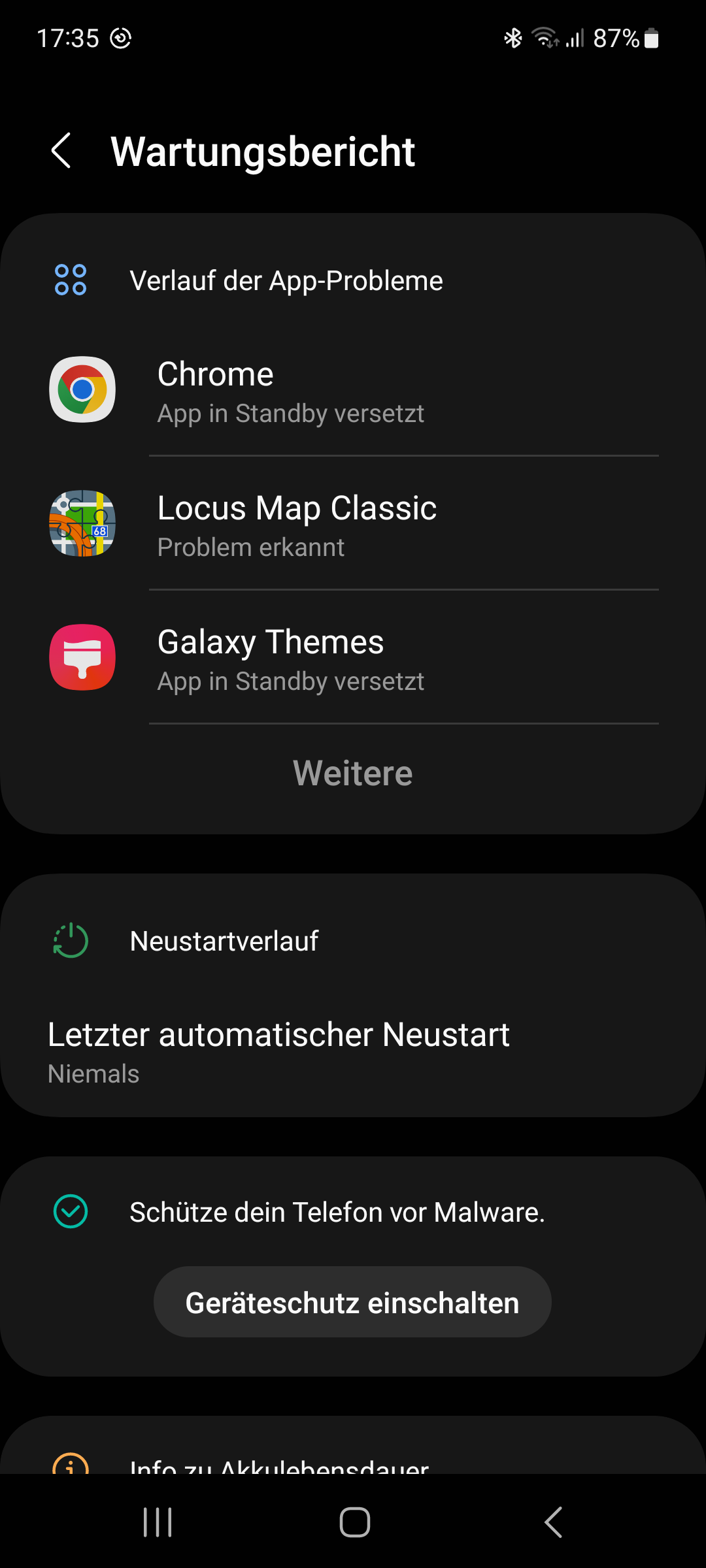The image size is (706, 1568).
Task: Tap Geräteschutz einschalten button
Action: [352, 1302]
